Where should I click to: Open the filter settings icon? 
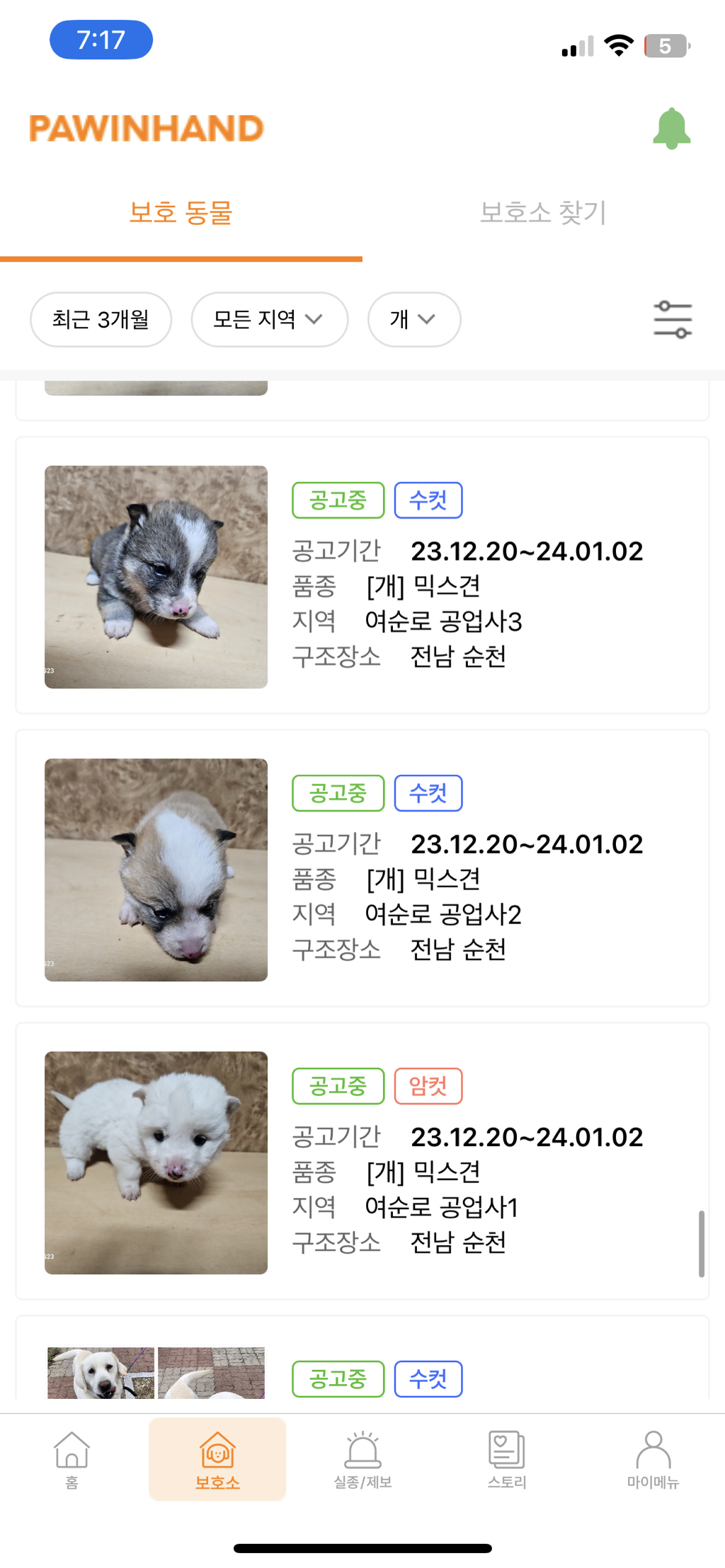pos(672,320)
